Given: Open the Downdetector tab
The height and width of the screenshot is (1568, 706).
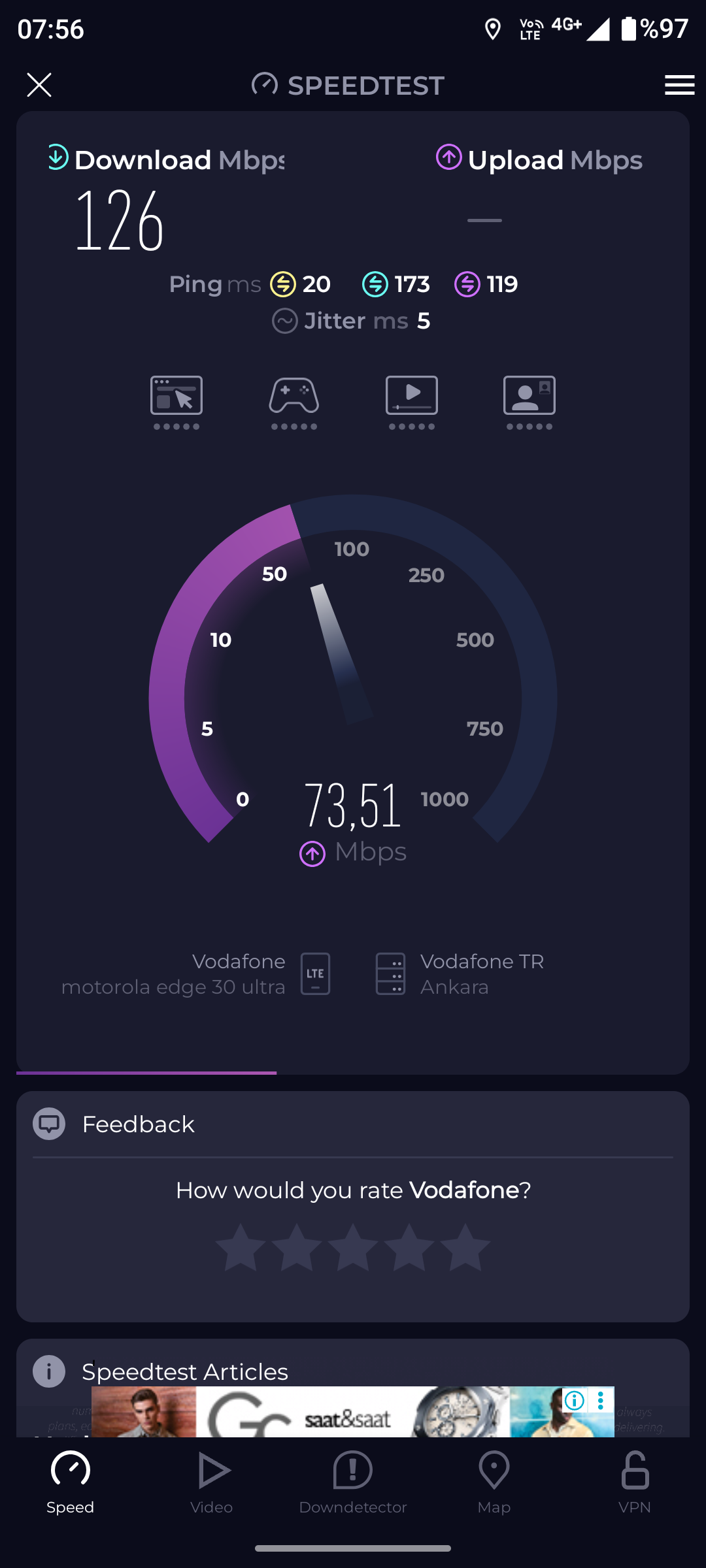Looking at the screenshot, I should tap(353, 1482).
